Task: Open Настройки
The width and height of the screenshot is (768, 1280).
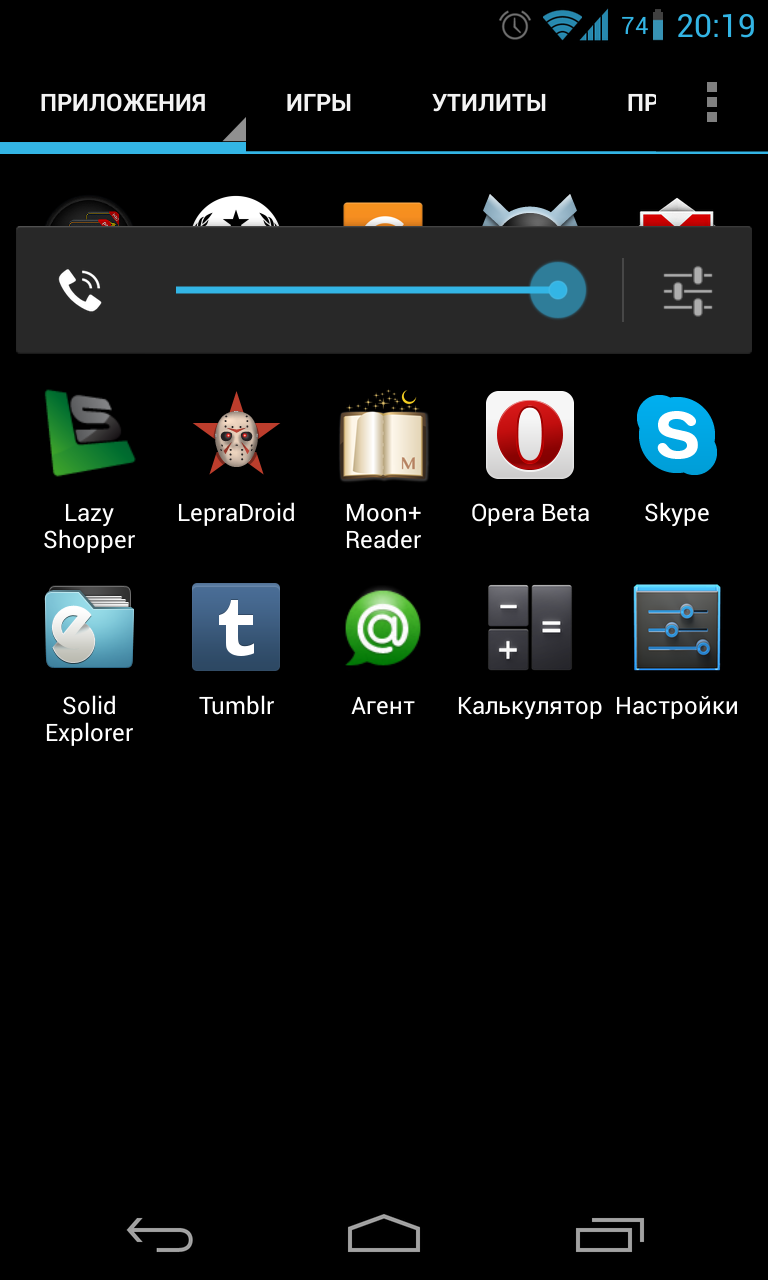Action: point(677,651)
